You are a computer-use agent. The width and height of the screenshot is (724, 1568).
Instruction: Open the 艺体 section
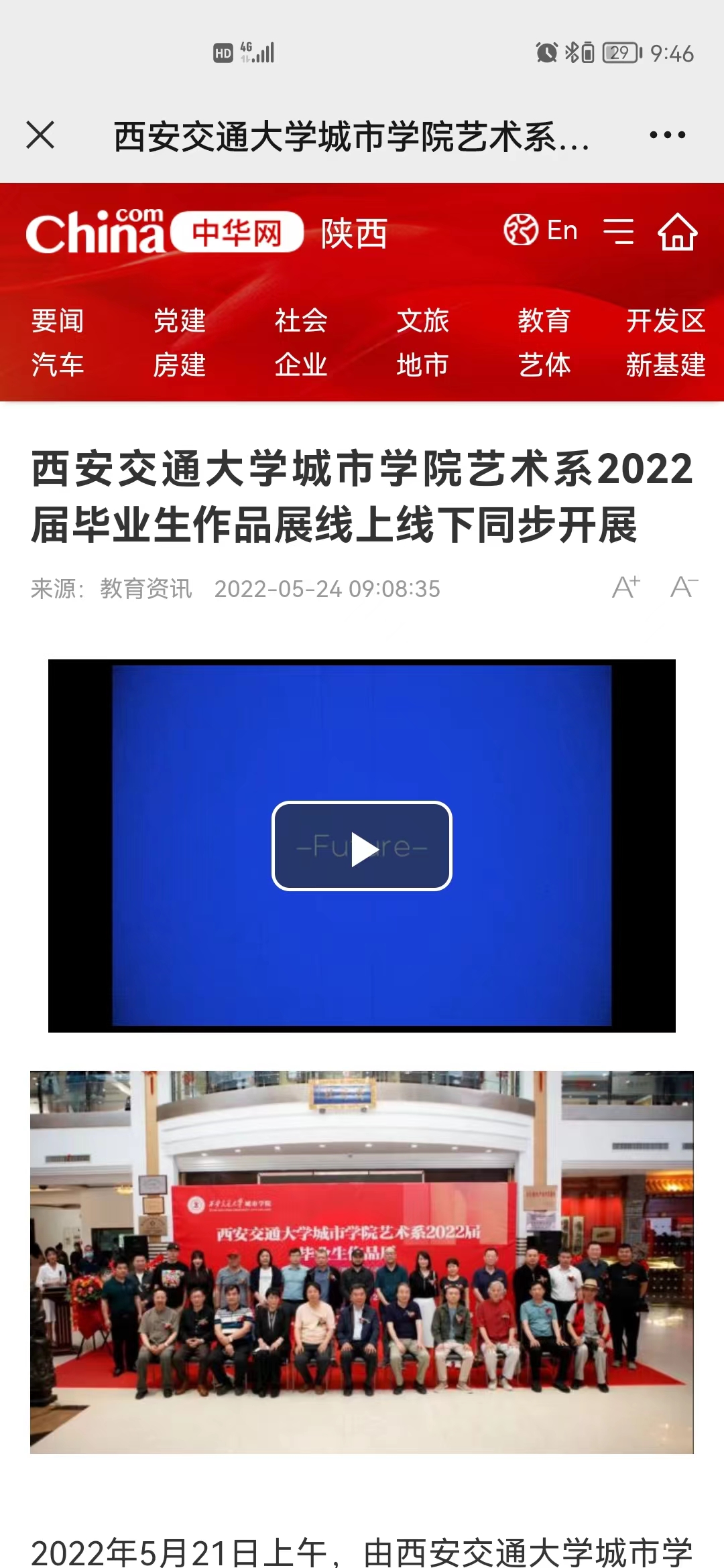[544, 365]
